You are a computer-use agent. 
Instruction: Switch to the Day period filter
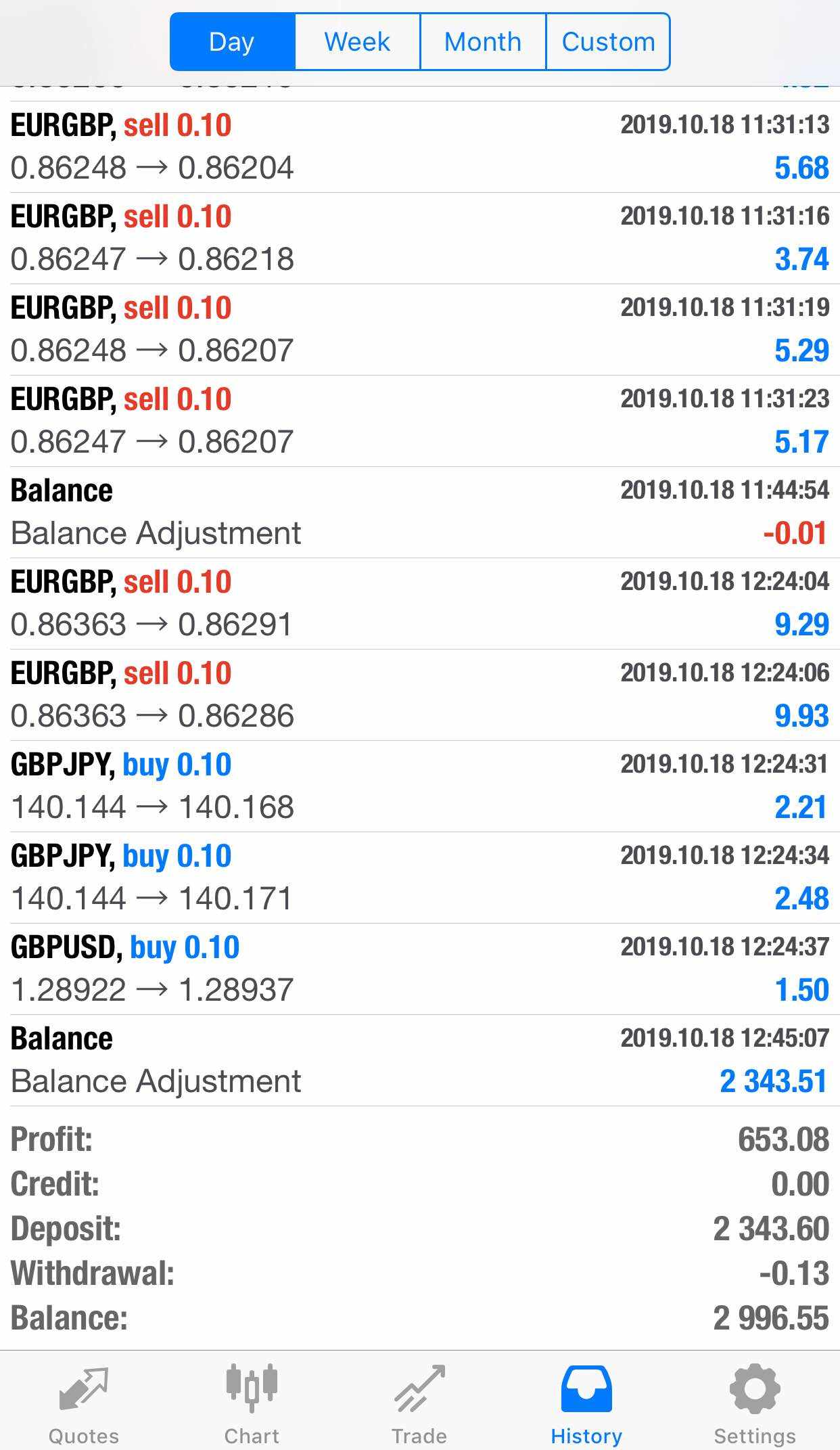point(232,42)
